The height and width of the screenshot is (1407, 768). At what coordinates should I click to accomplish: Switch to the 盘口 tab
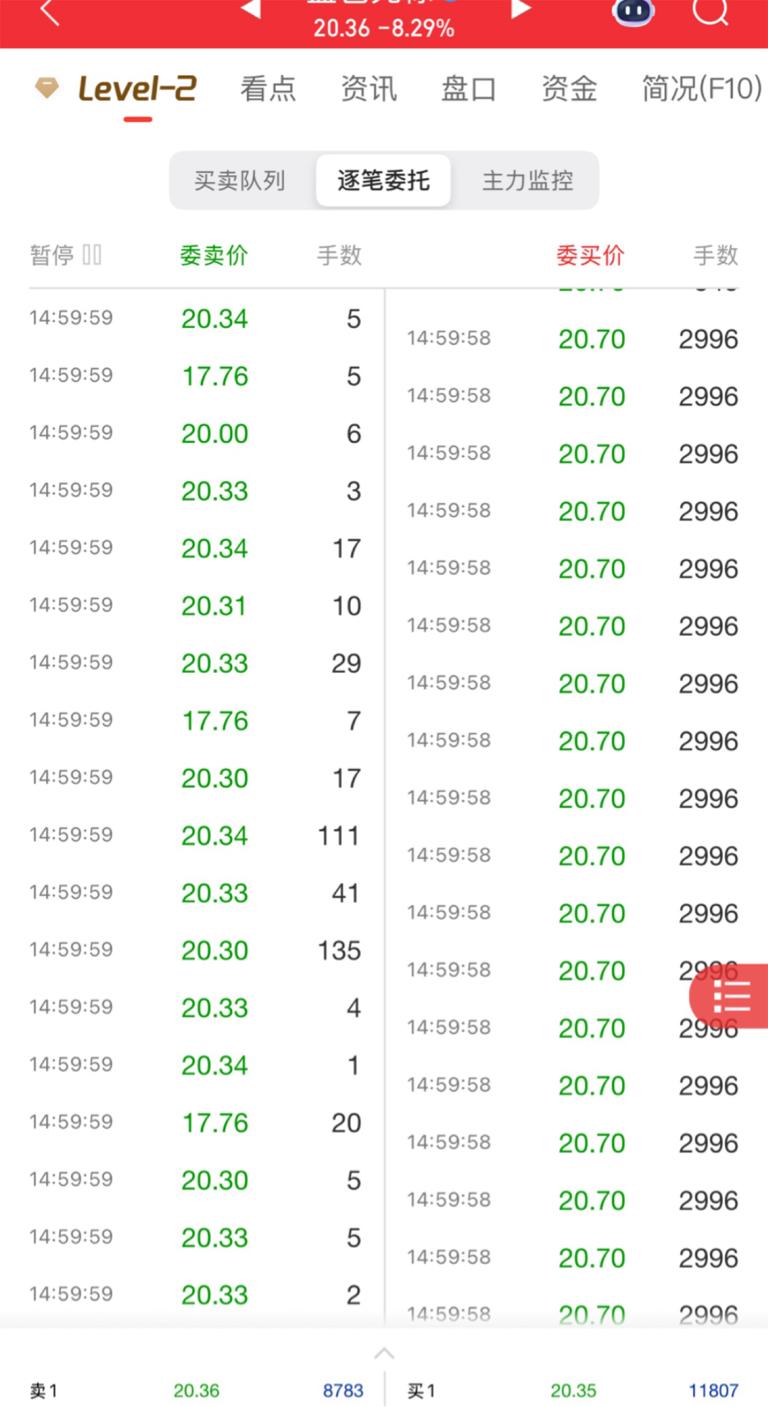pos(469,89)
